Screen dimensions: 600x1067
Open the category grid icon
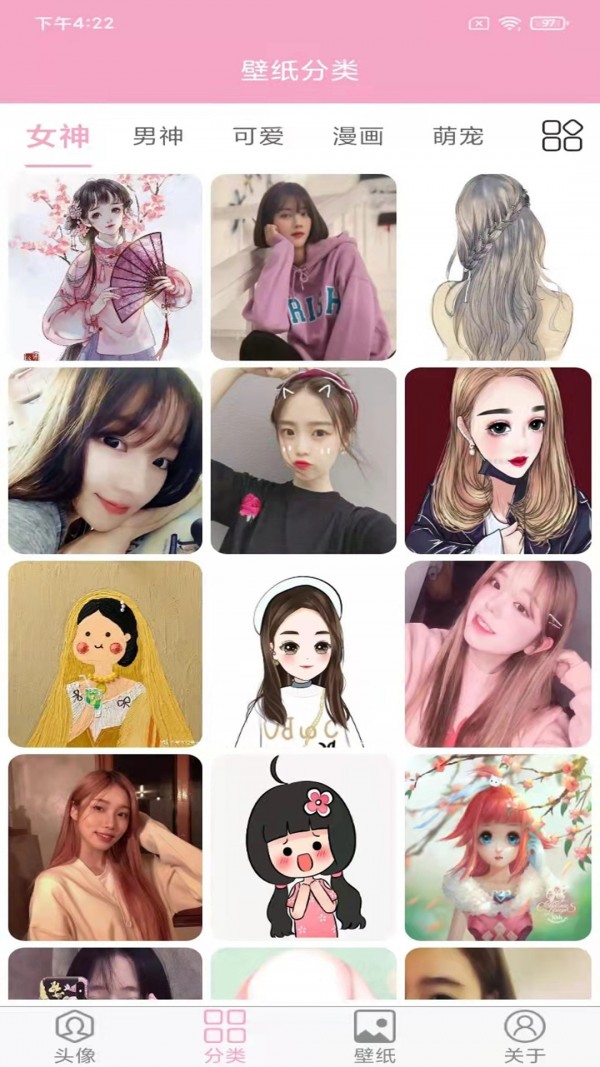(562, 136)
